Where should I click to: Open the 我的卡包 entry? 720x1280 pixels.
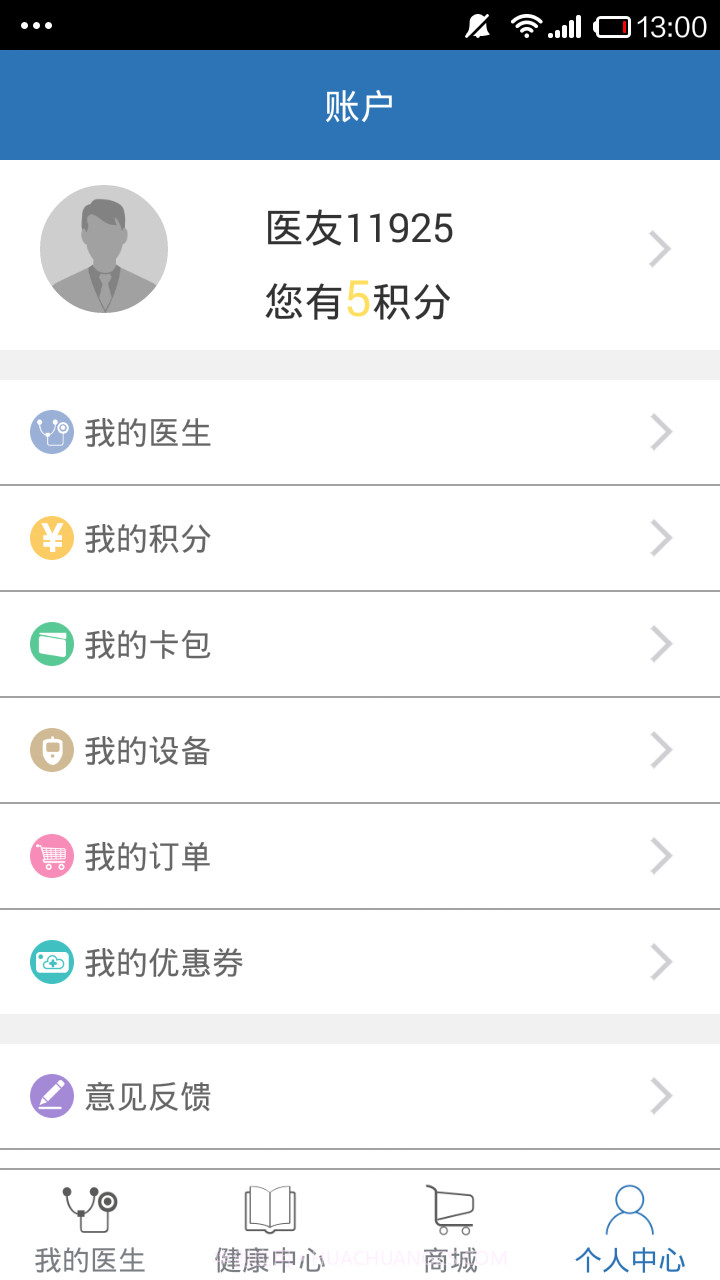pyautogui.click(x=360, y=644)
